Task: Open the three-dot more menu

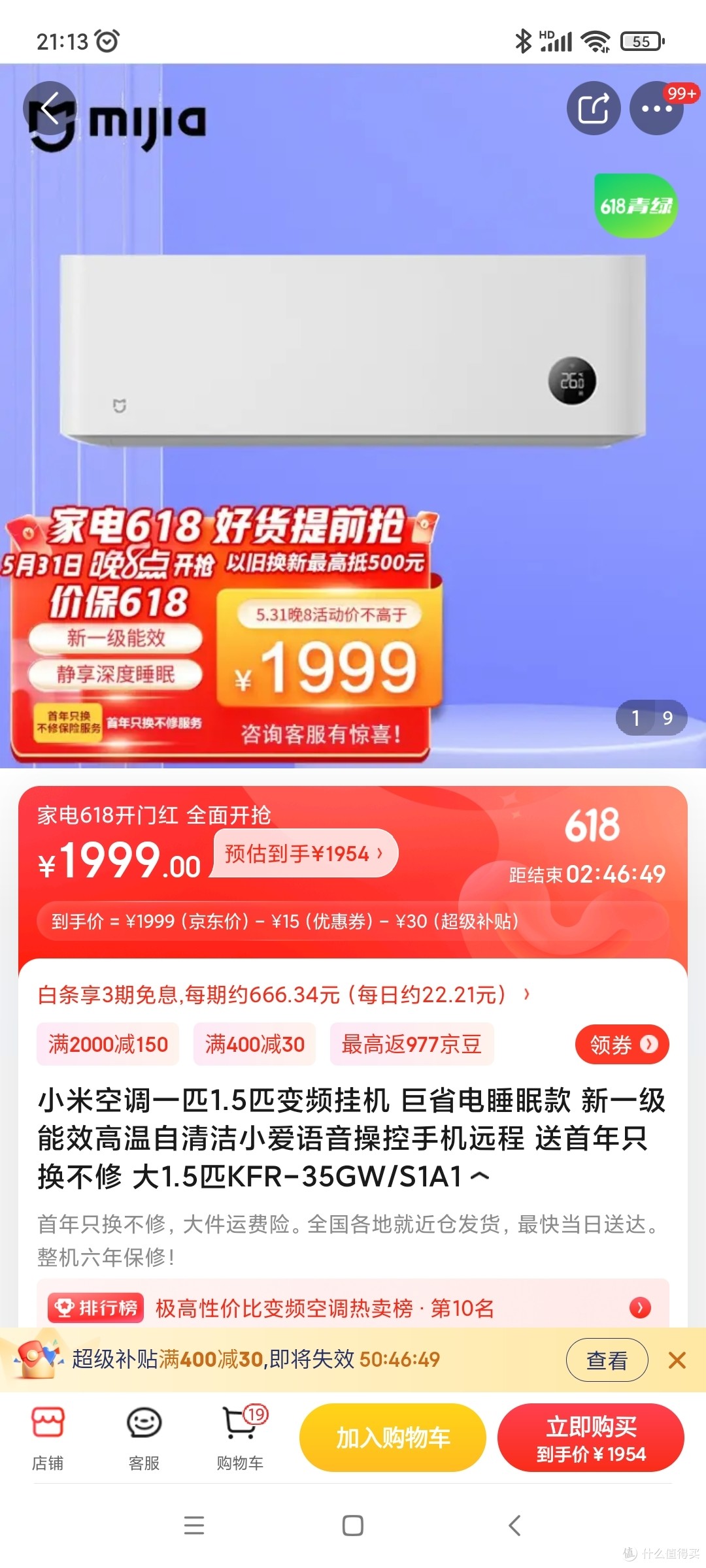Action: 656,108
